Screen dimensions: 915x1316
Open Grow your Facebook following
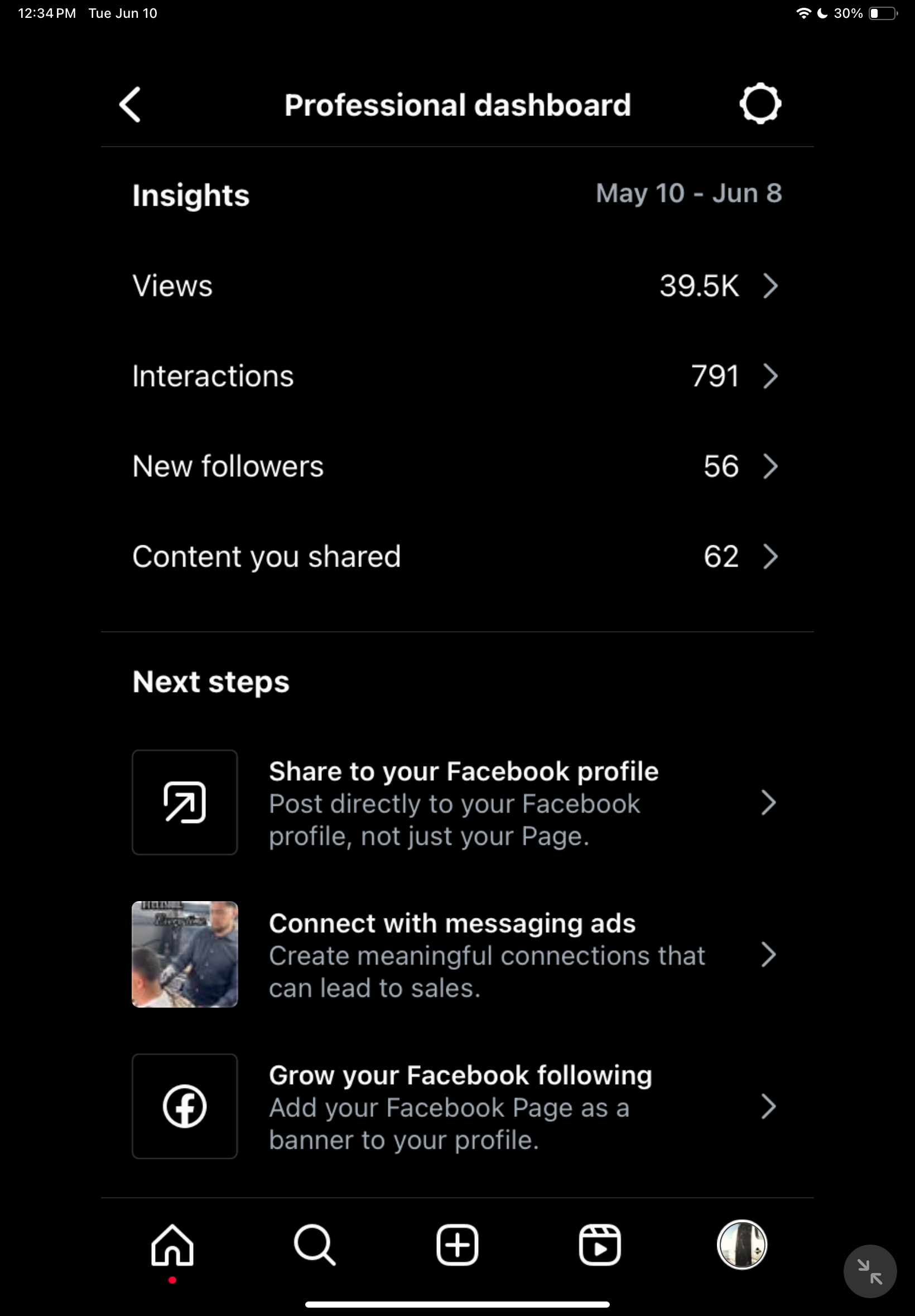pos(457,1106)
